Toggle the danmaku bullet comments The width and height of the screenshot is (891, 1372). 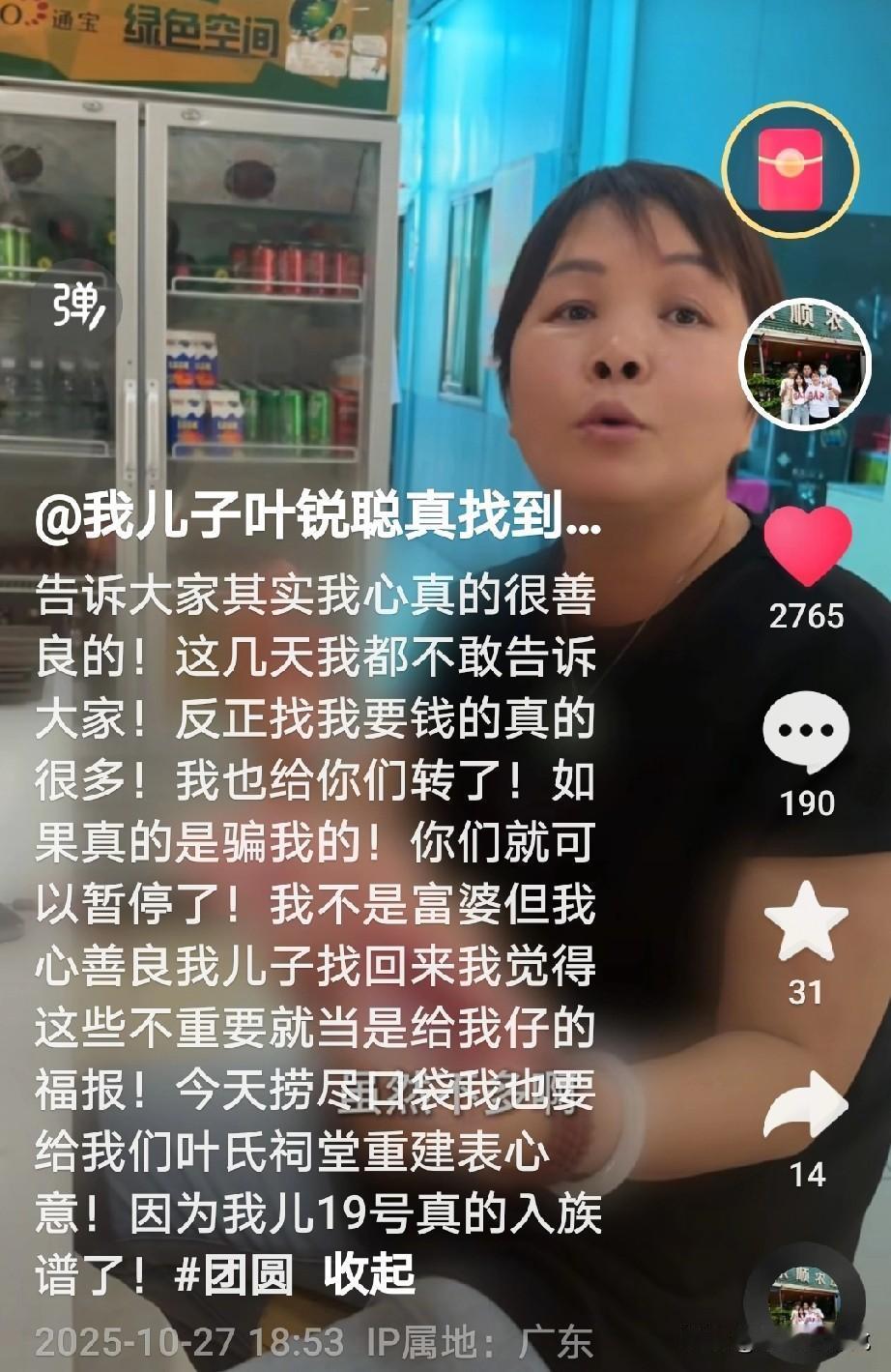(78, 307)
